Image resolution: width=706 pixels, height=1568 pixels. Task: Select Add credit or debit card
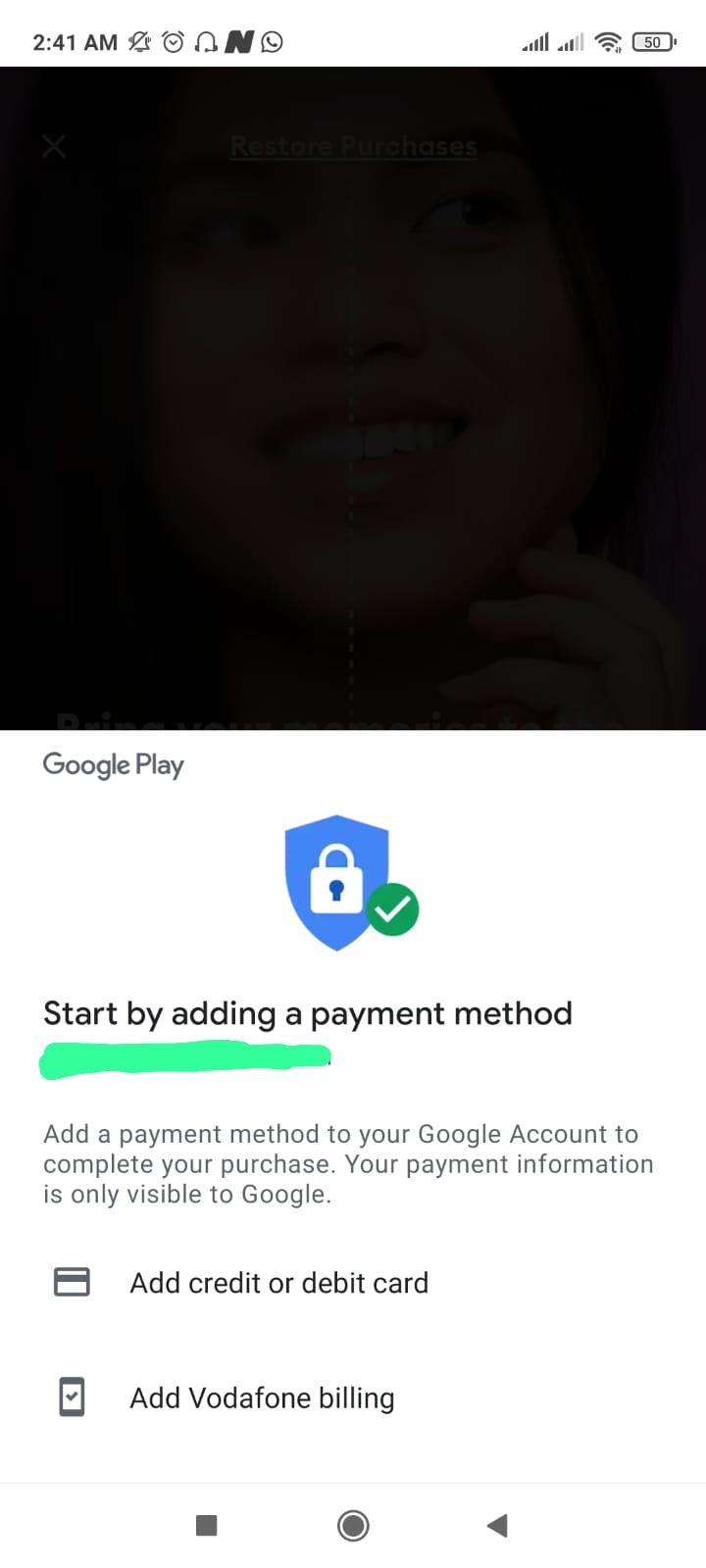click(278, 1283)
